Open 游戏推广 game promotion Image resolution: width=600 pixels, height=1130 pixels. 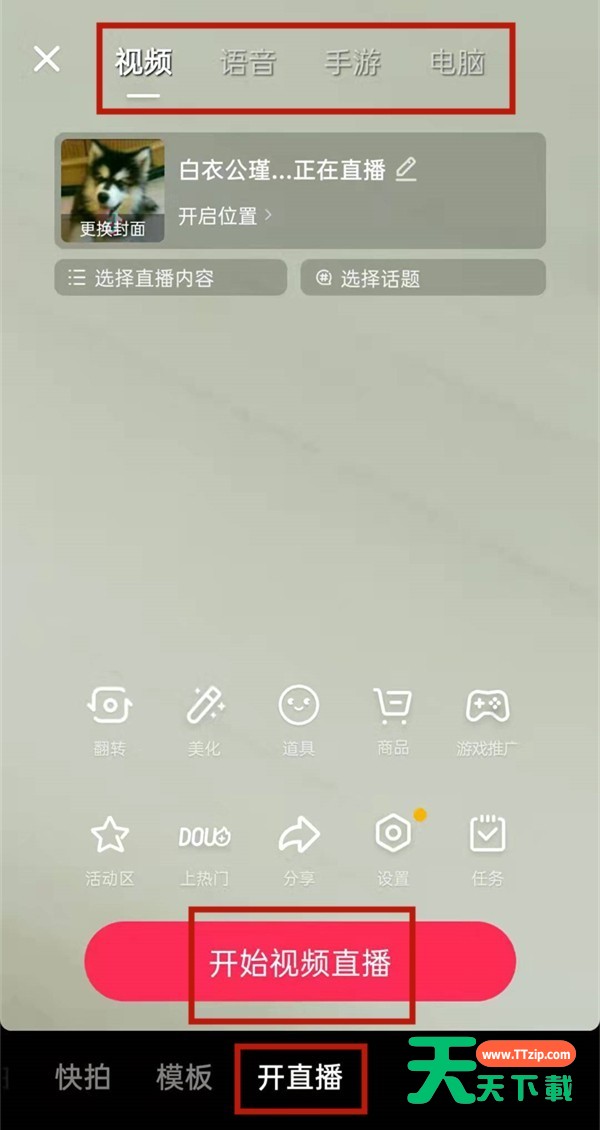(487, 718)
